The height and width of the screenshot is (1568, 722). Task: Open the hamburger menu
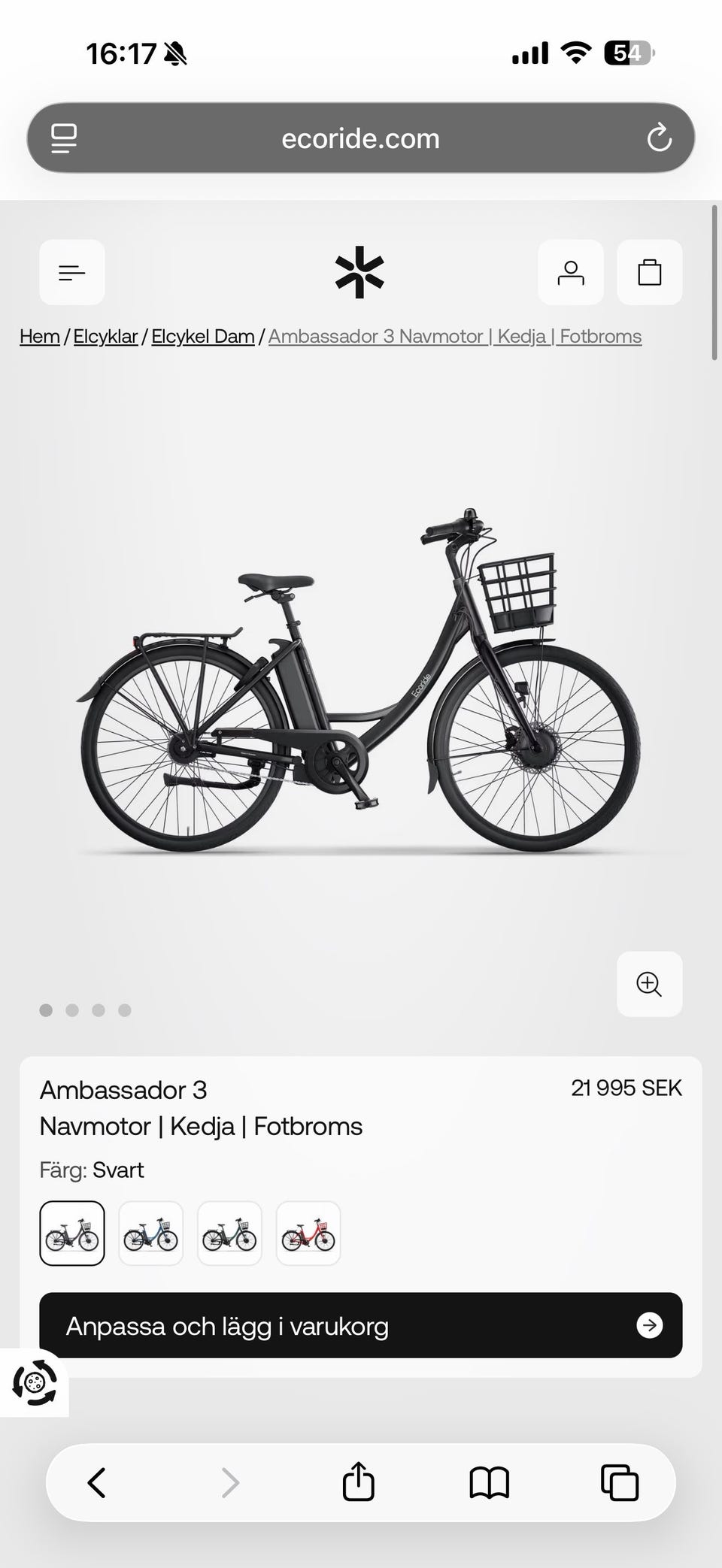pyautogui.click(x=72, y=272)
